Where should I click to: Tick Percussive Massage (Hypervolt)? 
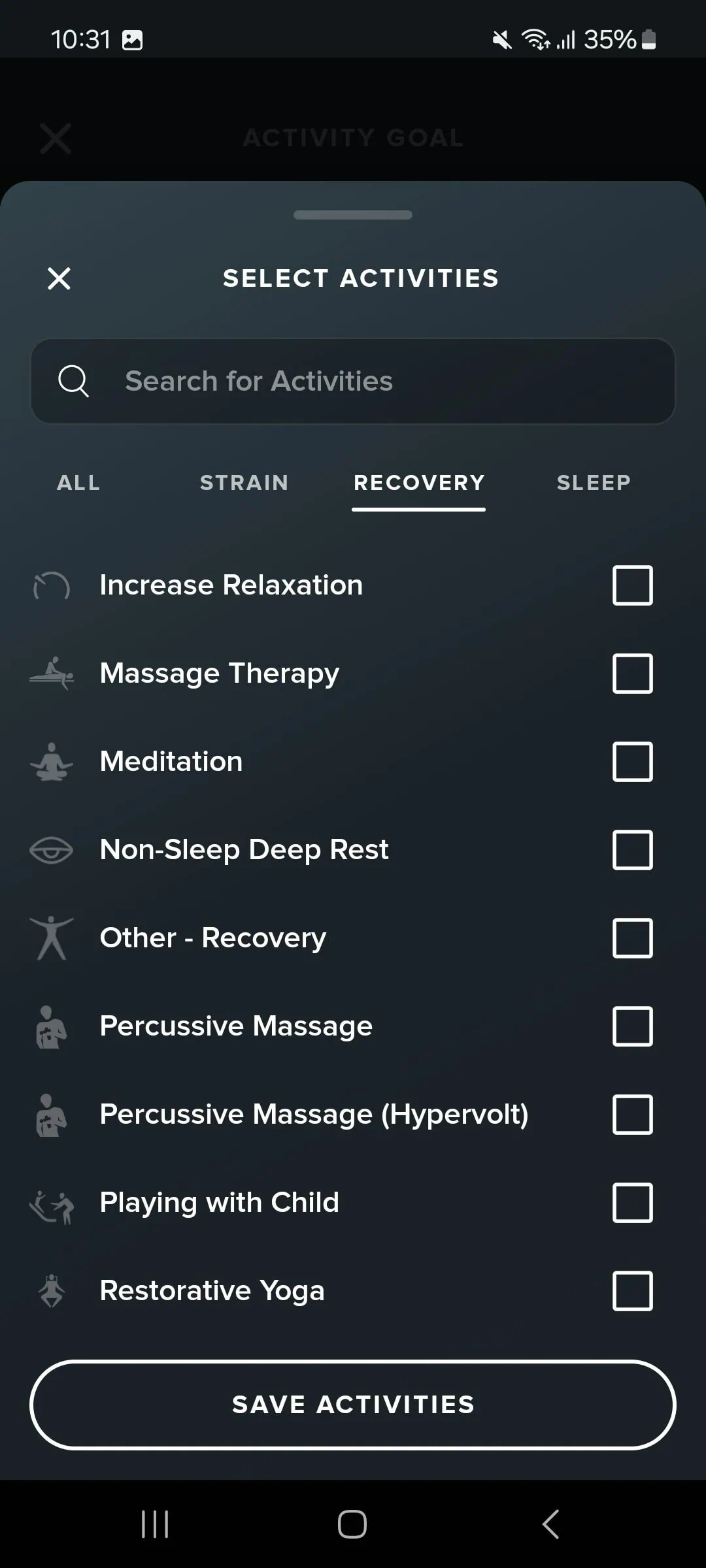[632, 1115]
